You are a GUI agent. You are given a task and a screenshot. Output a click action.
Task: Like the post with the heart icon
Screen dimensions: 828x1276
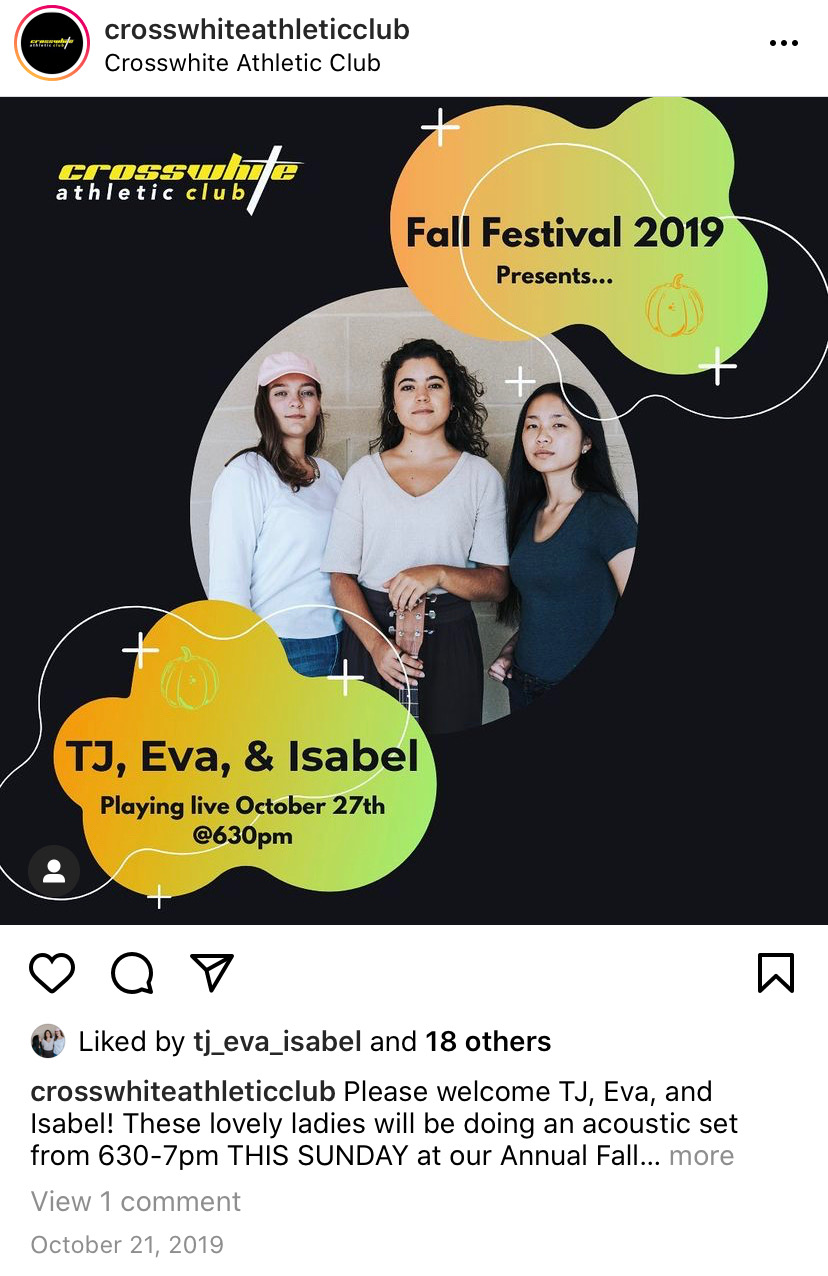(x=52, y=972)
